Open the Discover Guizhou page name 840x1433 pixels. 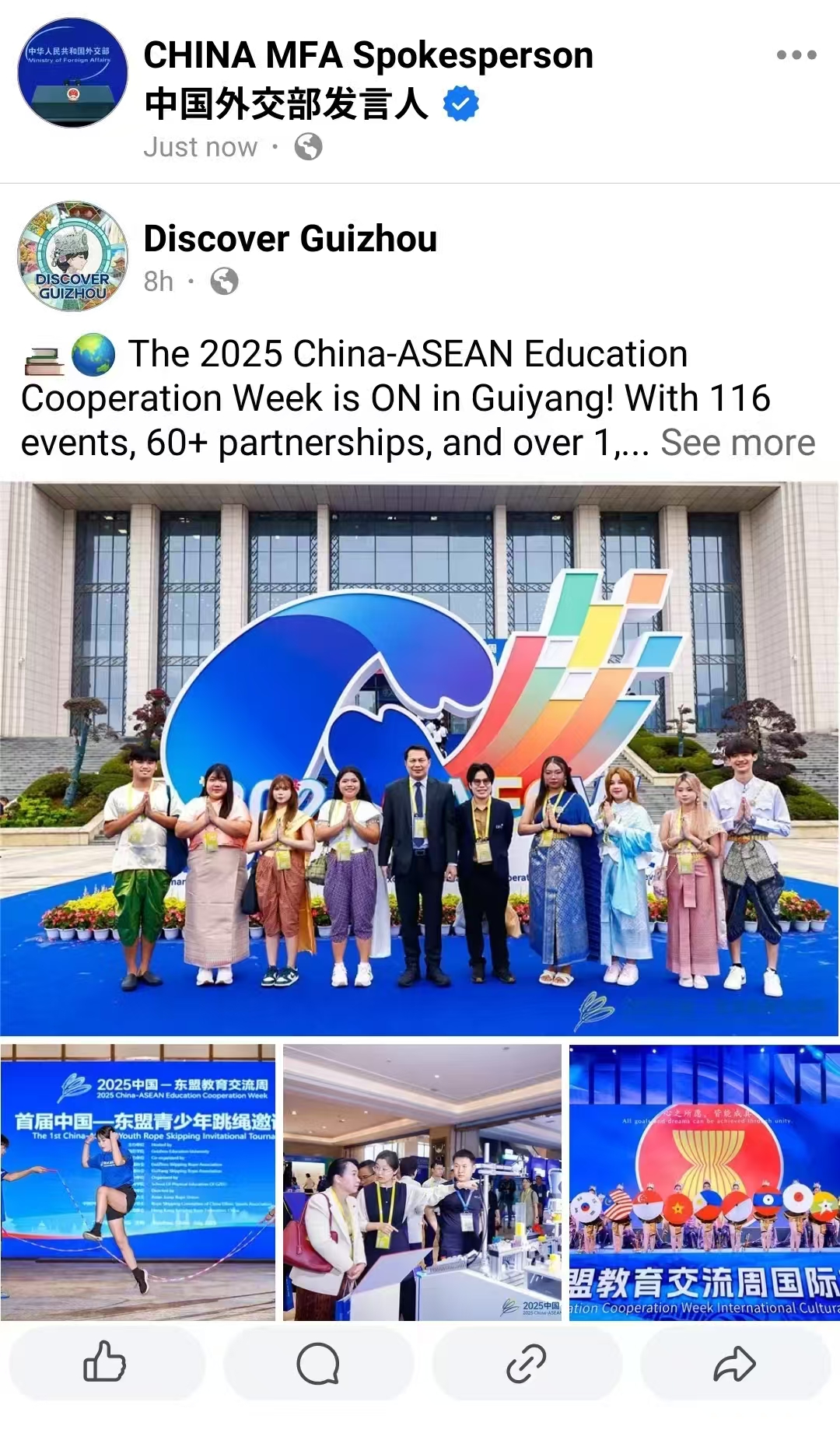pyautogui.click(x=290, y=239)
